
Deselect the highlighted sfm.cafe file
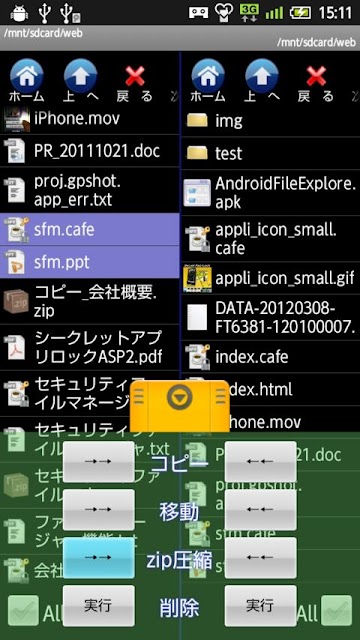point(89,229)
